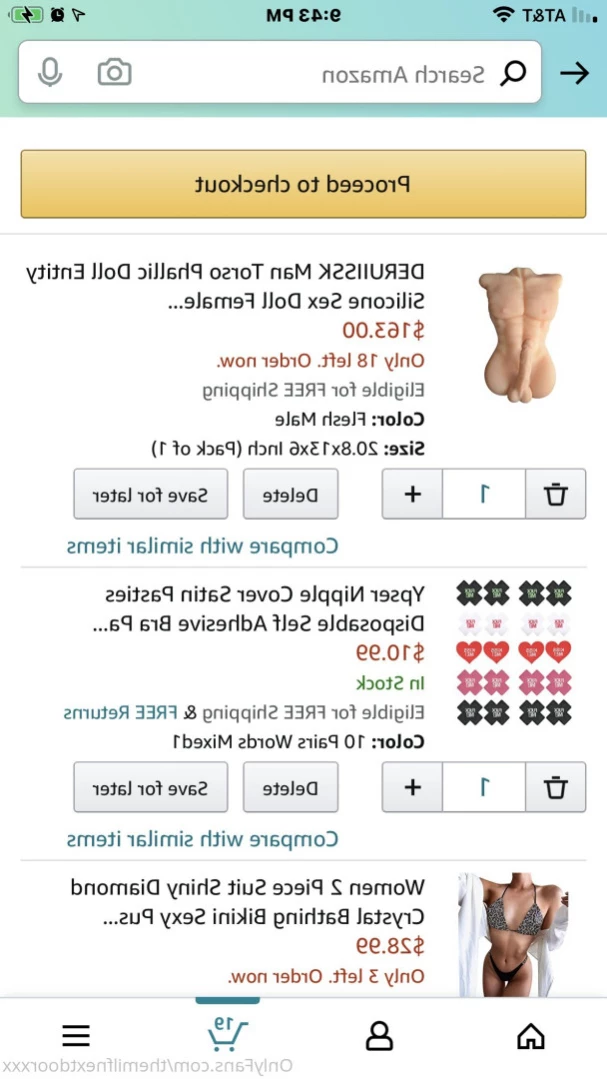Delete the Ypser Pasties from cart

click(x=290, y=787)
